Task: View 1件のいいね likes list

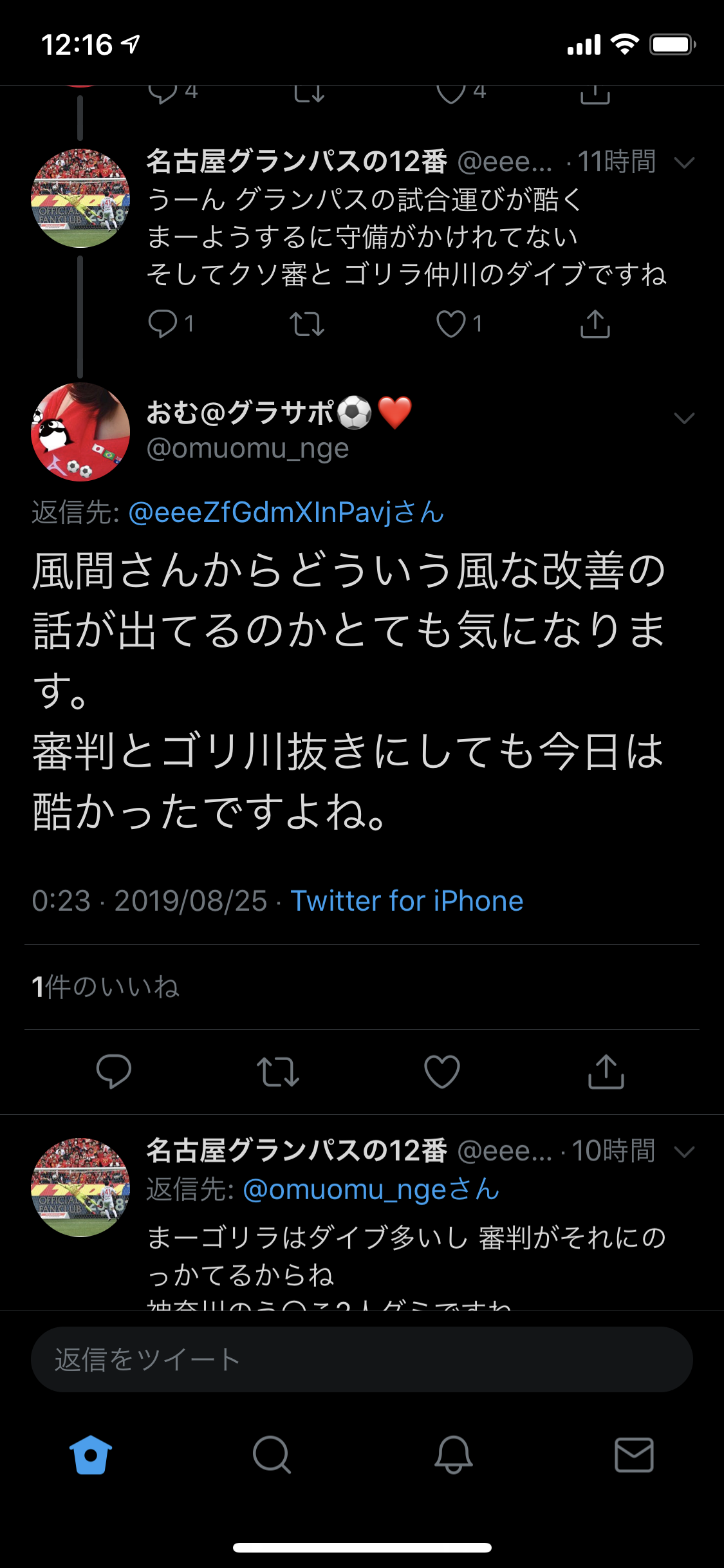Action: 106,987
